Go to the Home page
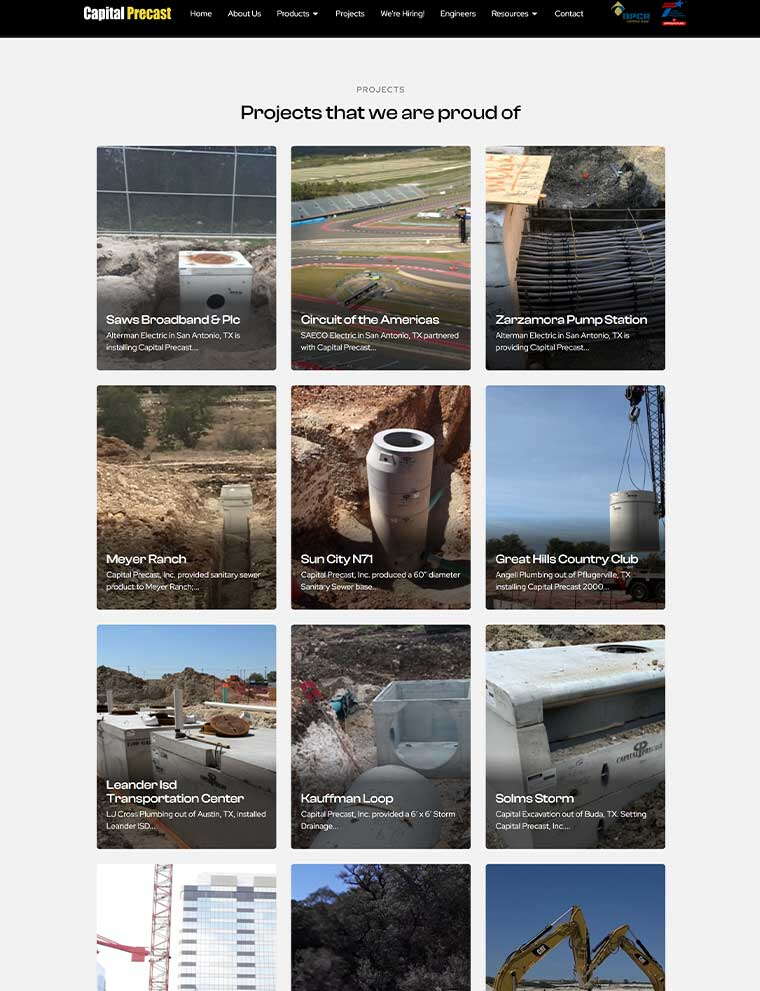Viewport: 760px width, 991px height. coord(201,14)
